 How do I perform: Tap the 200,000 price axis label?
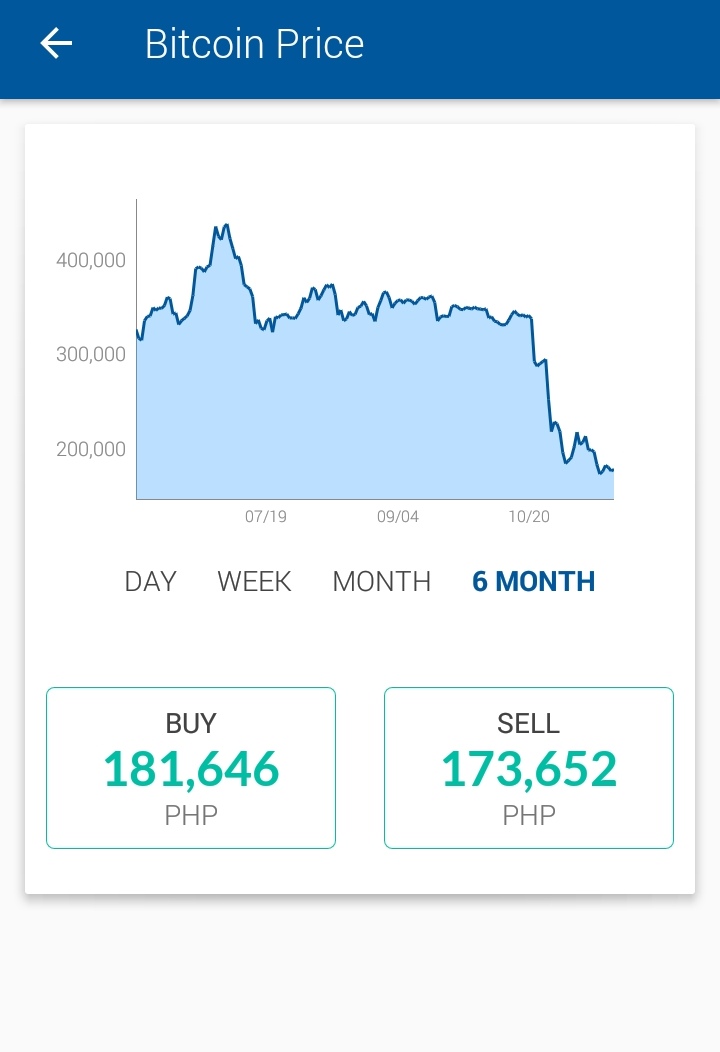(x=90, y=449)
